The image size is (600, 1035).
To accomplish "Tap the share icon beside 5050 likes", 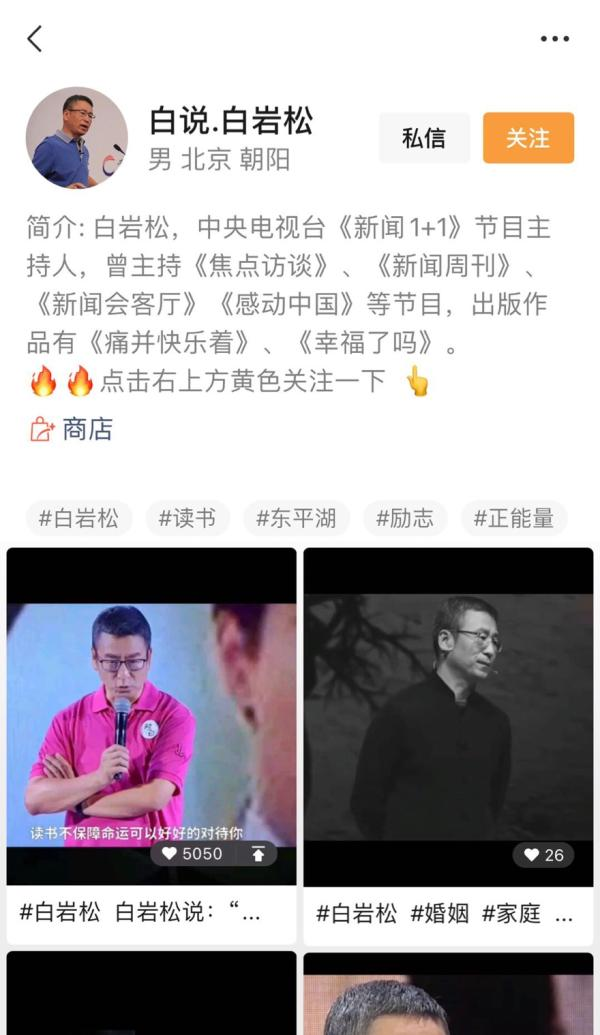I will tap(258, 854).
